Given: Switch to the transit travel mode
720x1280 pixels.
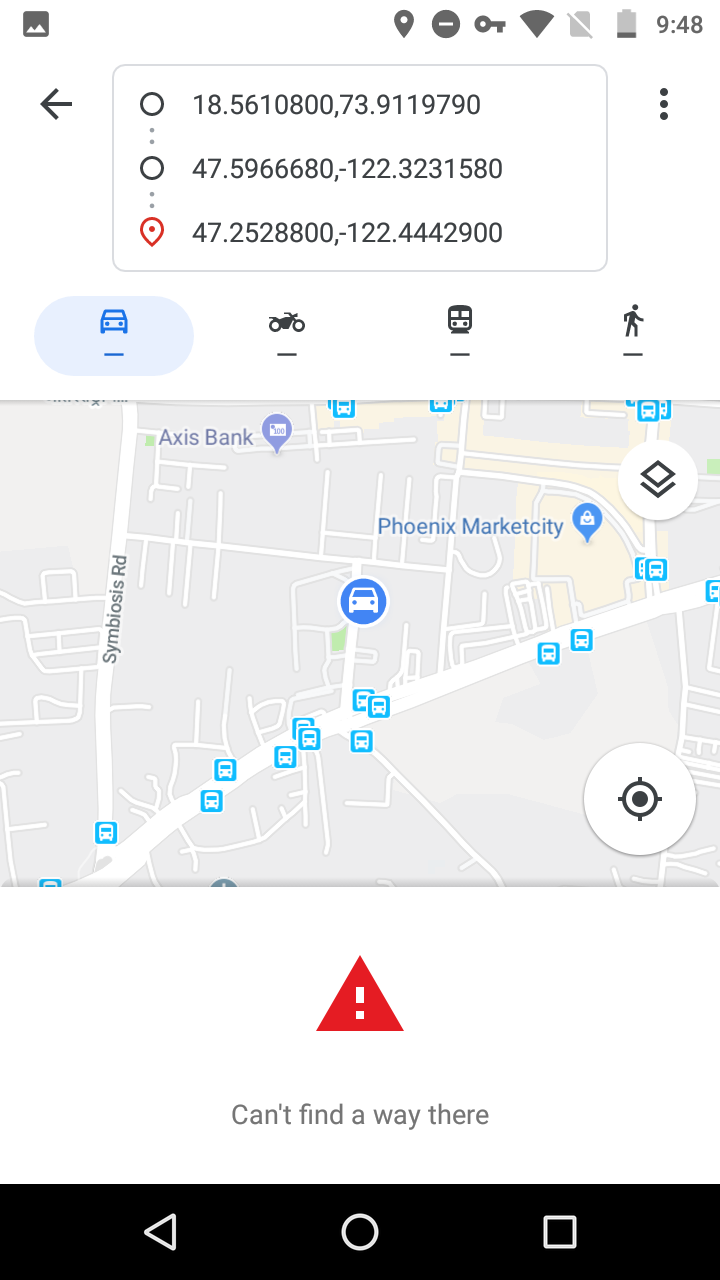Looking at the screenshot, I should [x=459, y=334].
